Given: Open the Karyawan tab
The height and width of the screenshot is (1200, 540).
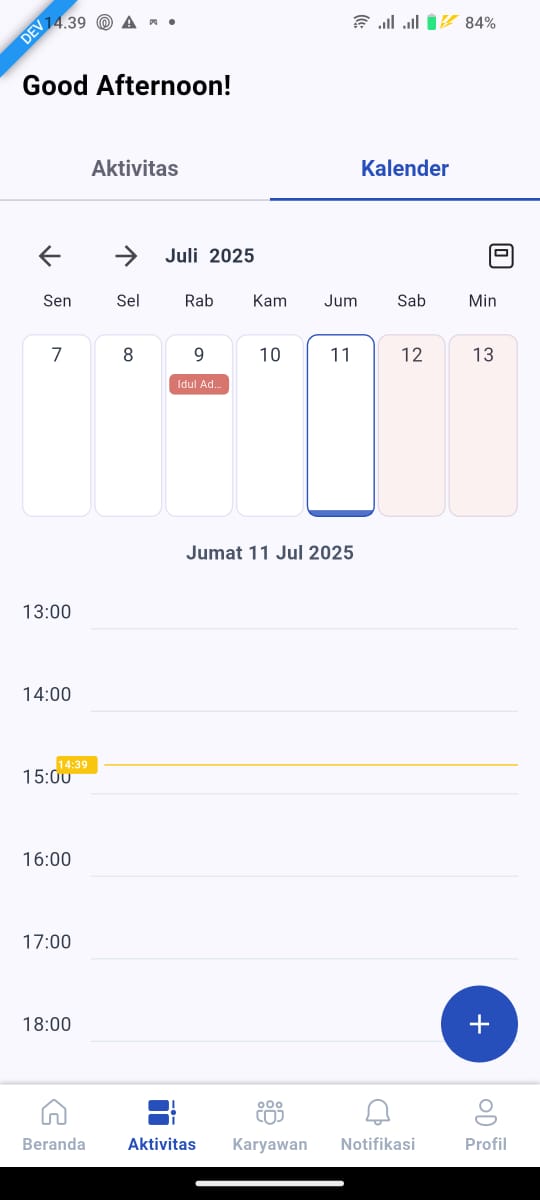Looking at the screenshot, I should (270, 1125).
